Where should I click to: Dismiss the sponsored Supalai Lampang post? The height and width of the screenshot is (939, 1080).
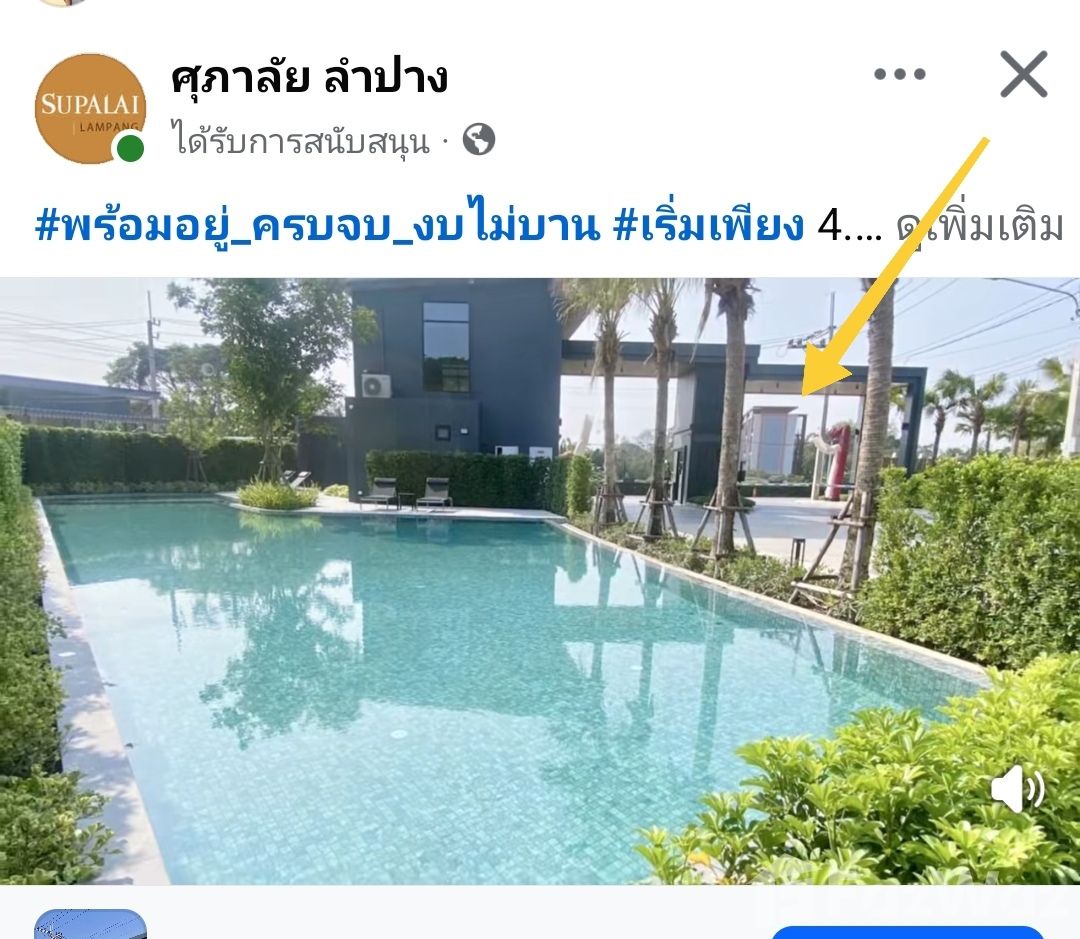coord(1023,75)
